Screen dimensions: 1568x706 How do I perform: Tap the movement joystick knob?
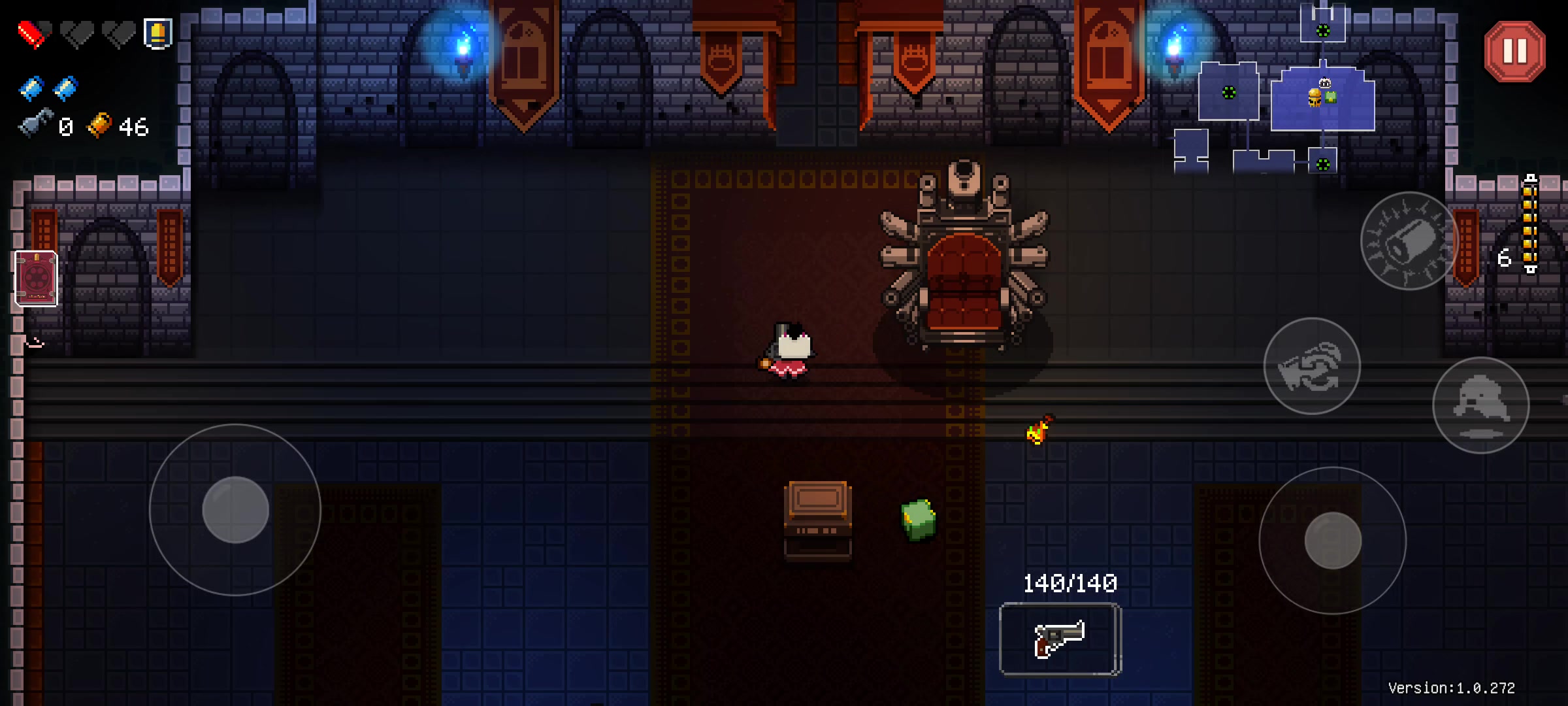coord(235,509)
